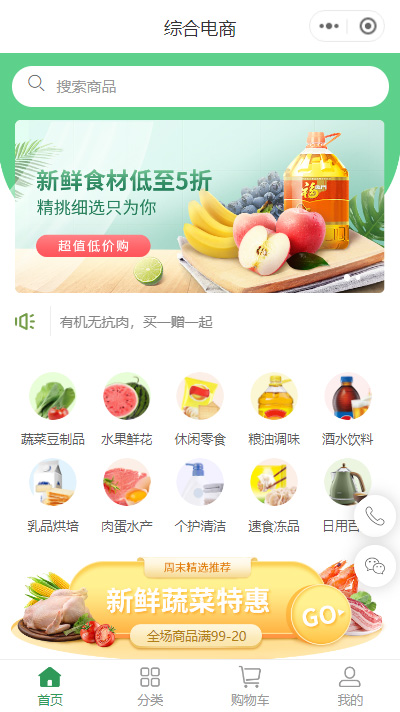Select the 肉蛋水产 category
The height and width of the screenshot is (712, 400).
[x=126, y=495]
